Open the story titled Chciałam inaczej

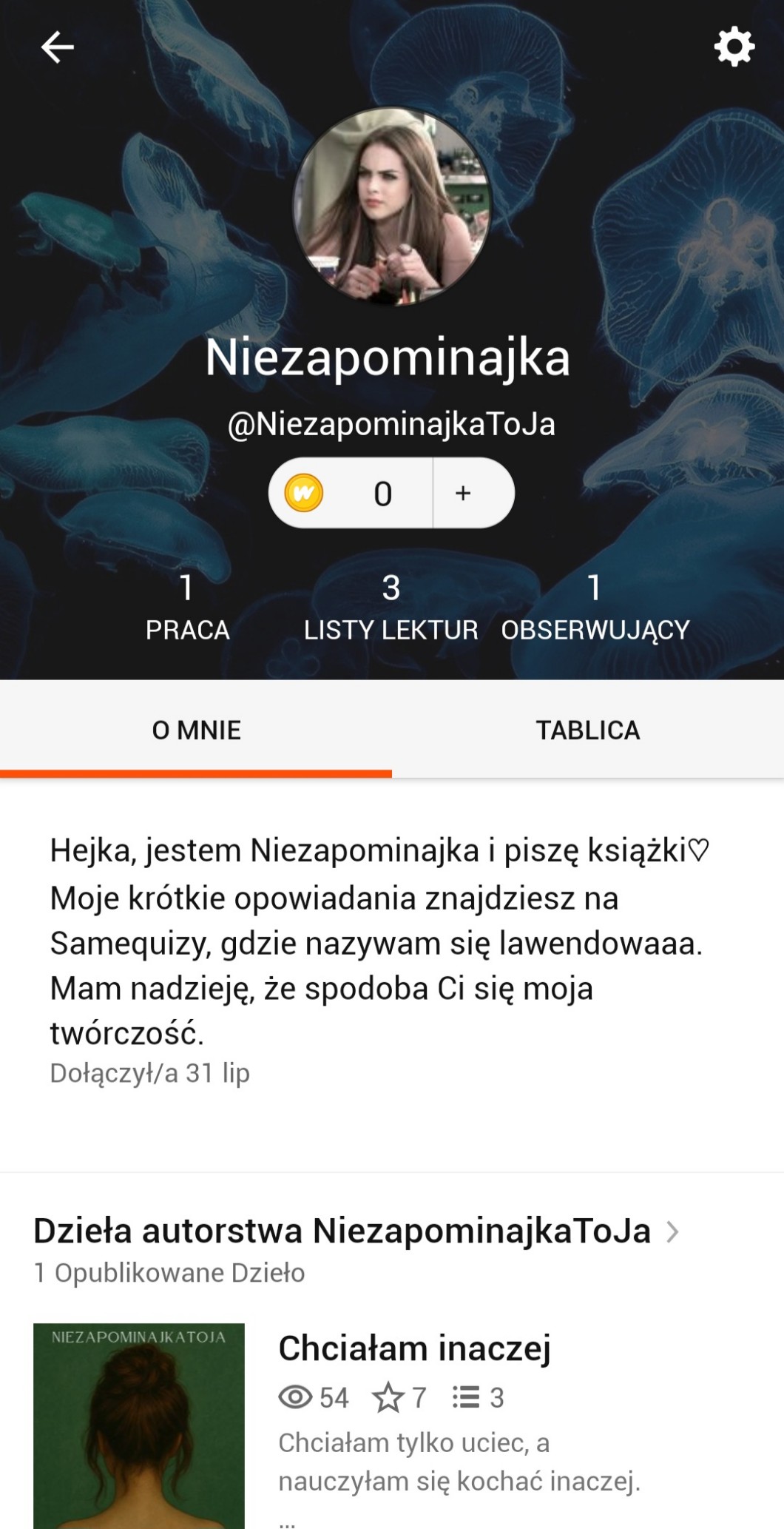pos(414,1348)
